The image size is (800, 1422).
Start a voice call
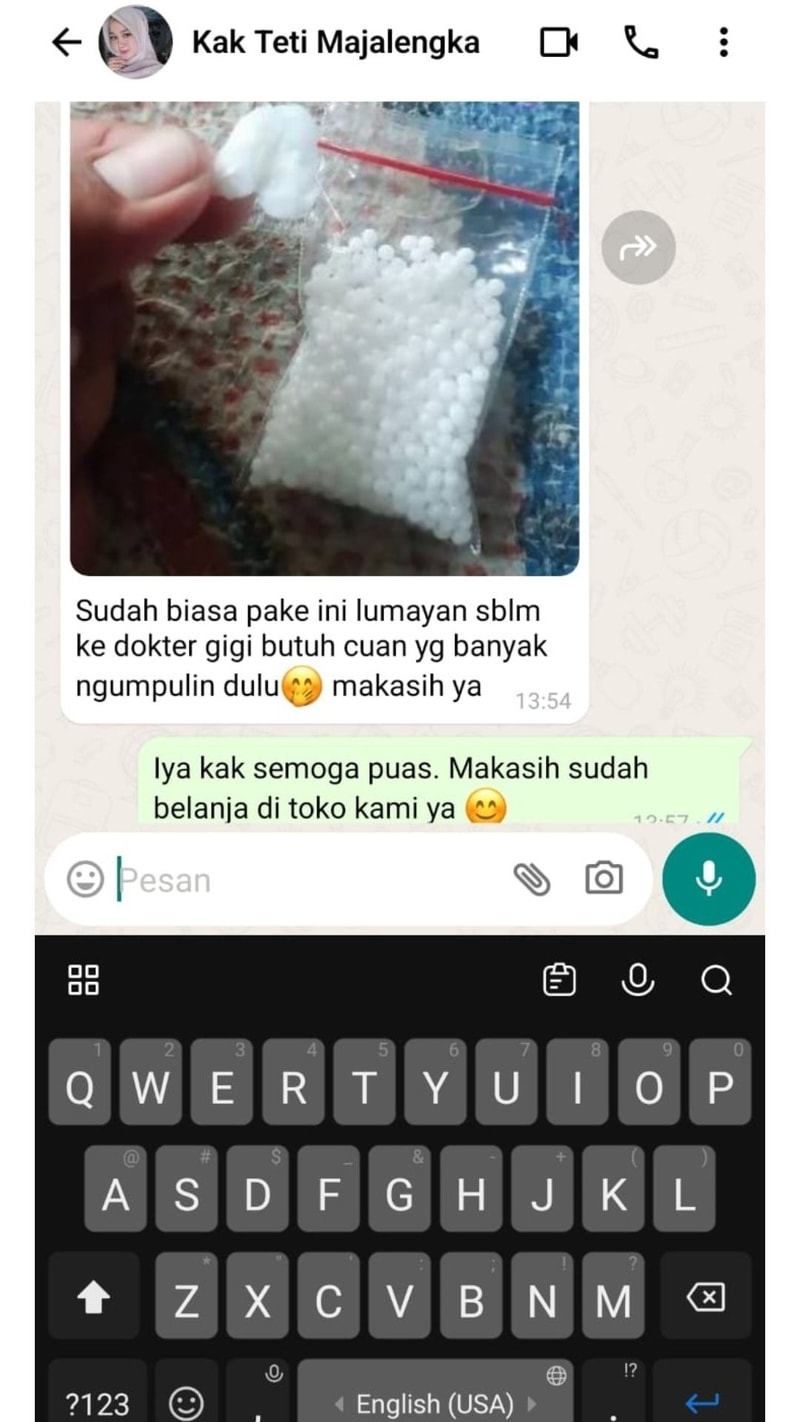click(x=639, y=42)
